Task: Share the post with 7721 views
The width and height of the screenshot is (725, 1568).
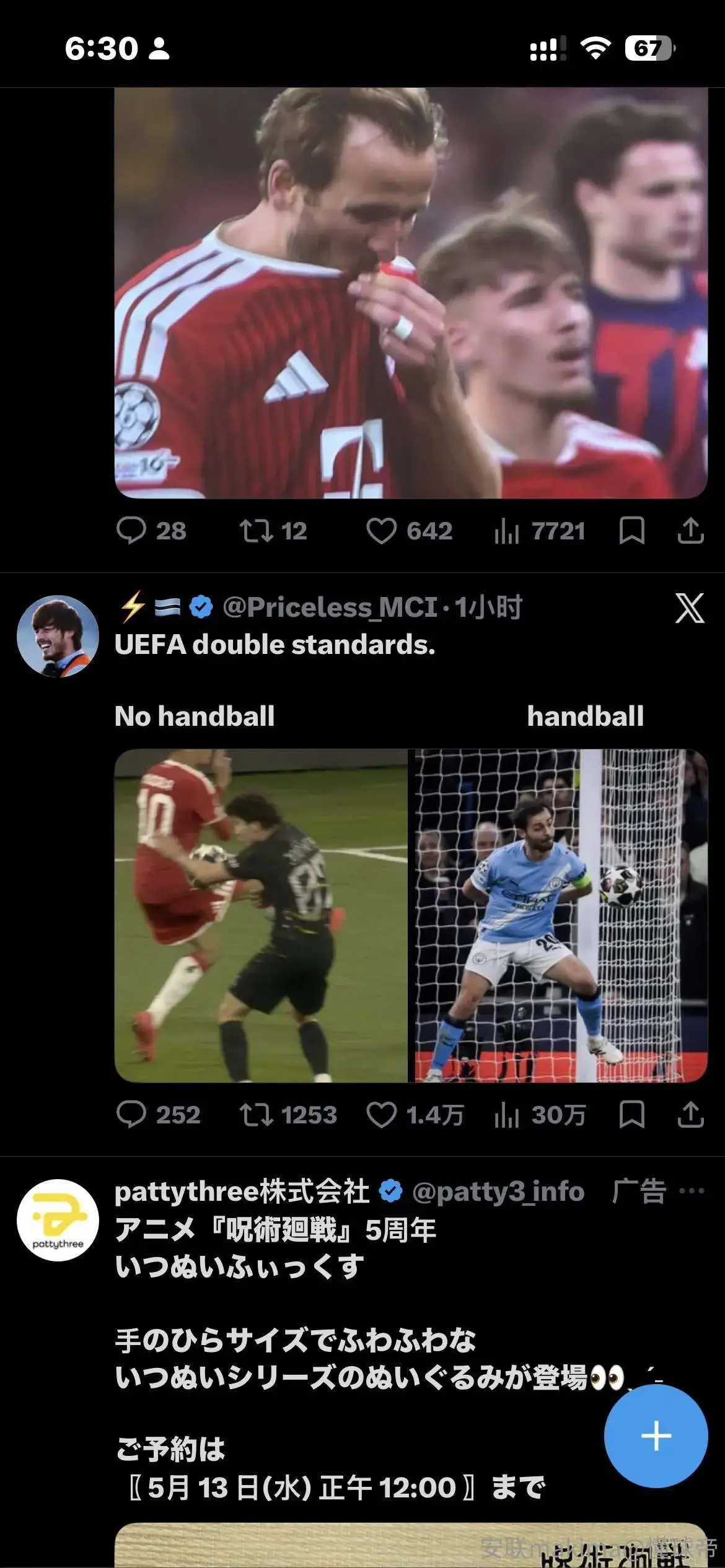Action: 690,531
